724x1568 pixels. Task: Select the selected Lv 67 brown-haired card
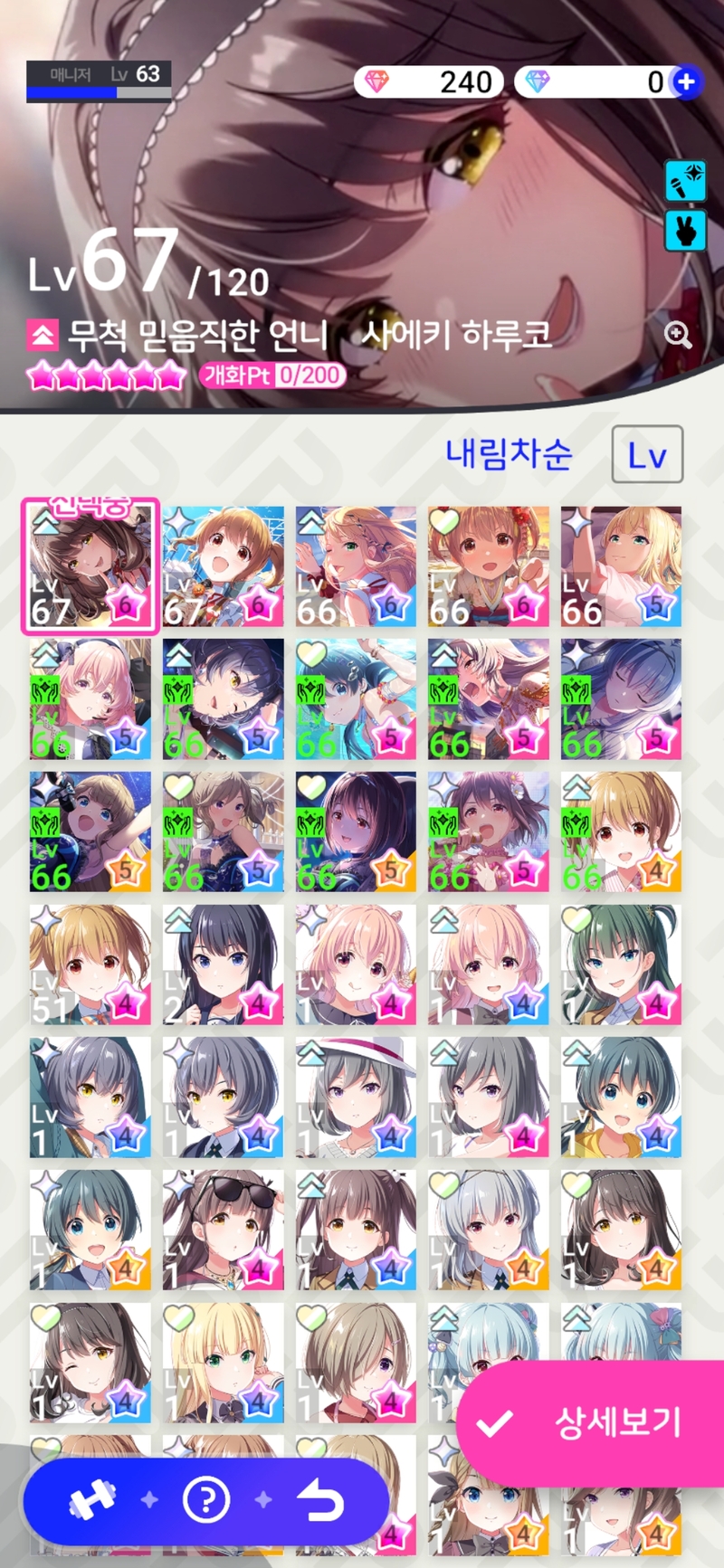[x=90, y=567]
